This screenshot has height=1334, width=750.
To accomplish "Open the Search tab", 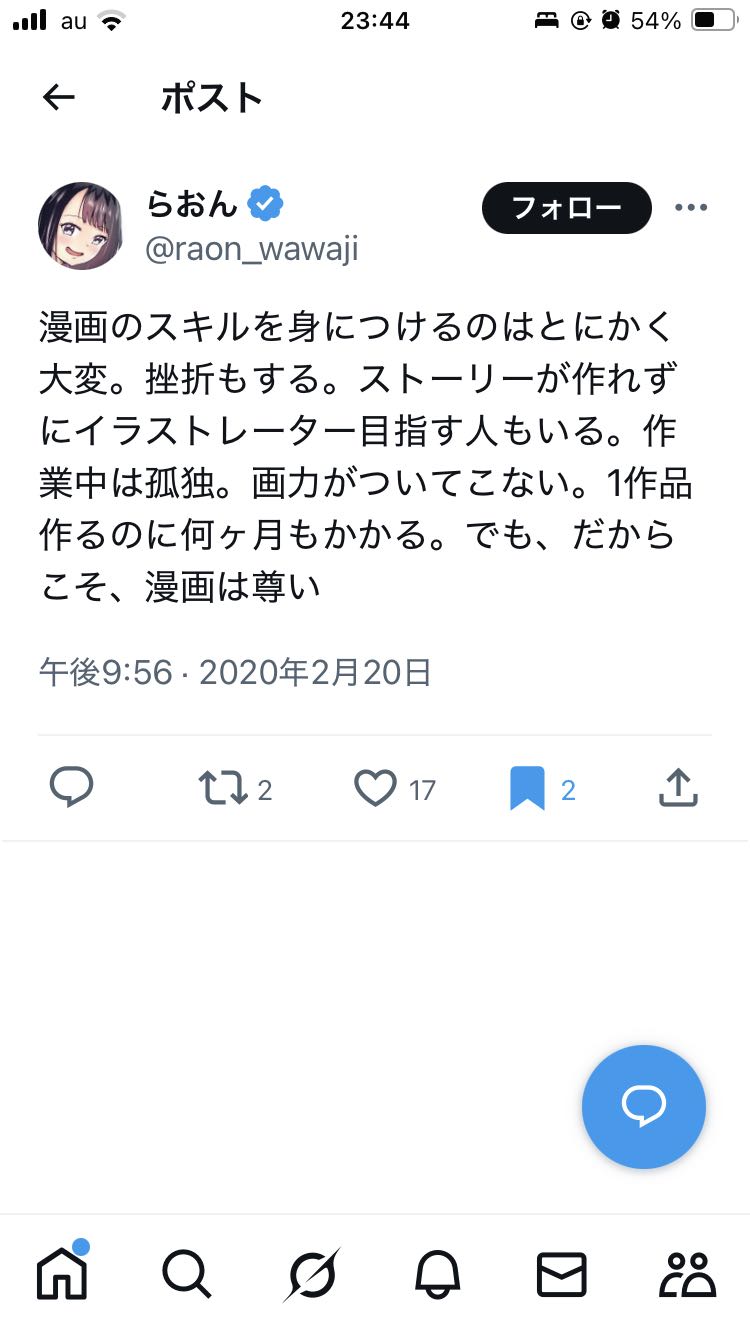I will tap(186, 1274).
